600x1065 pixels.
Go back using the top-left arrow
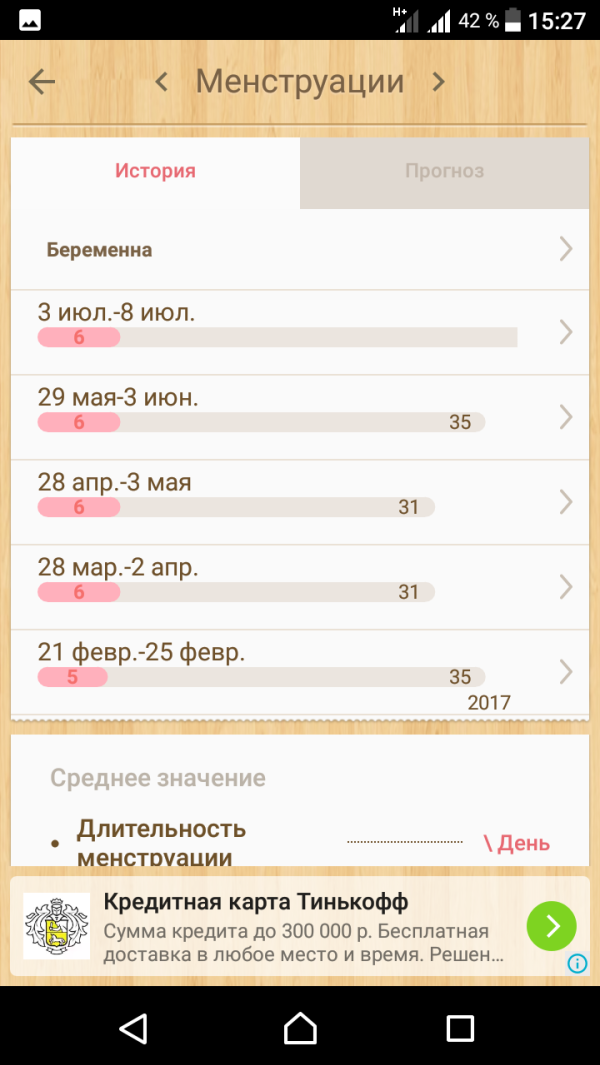click(41, 82)
